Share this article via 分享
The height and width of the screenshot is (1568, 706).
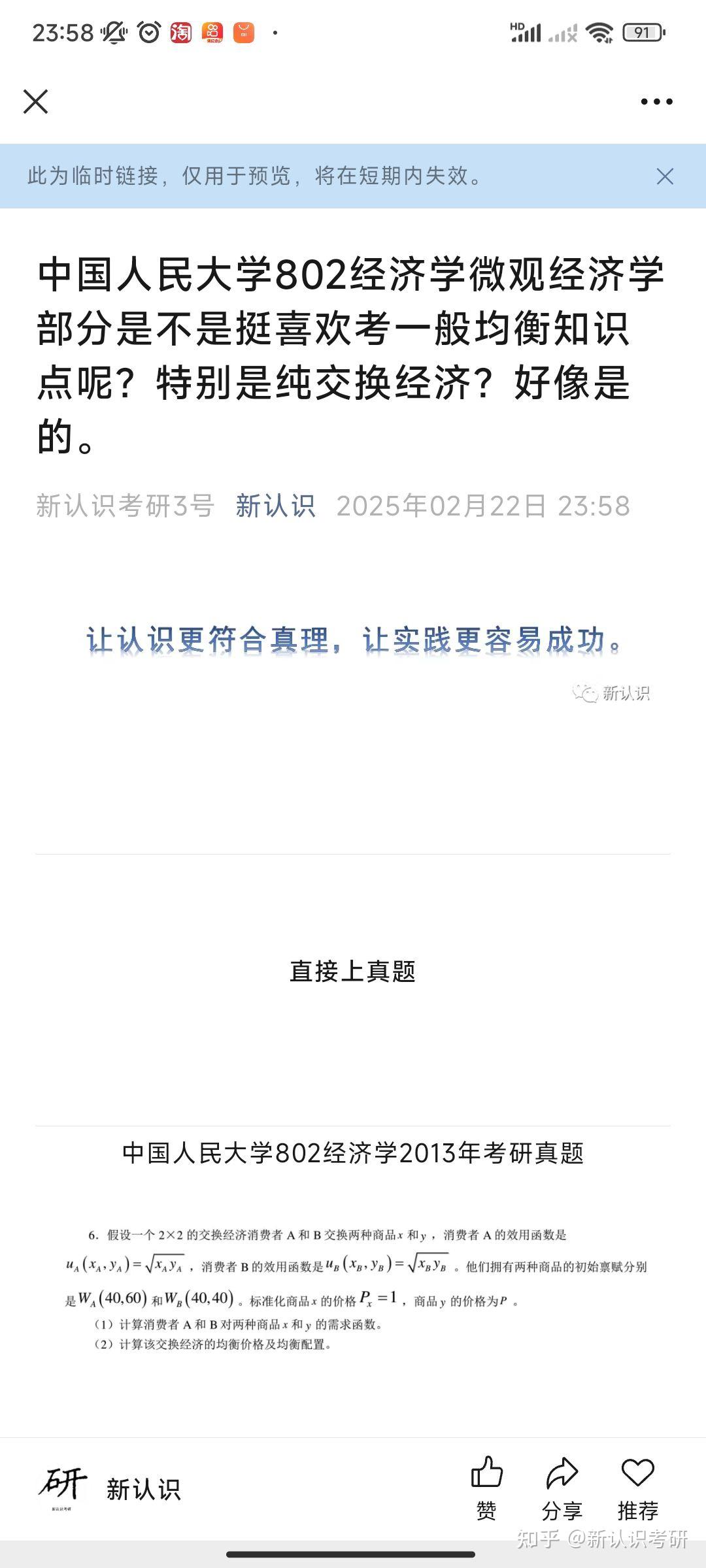(x=562, y=1488)
